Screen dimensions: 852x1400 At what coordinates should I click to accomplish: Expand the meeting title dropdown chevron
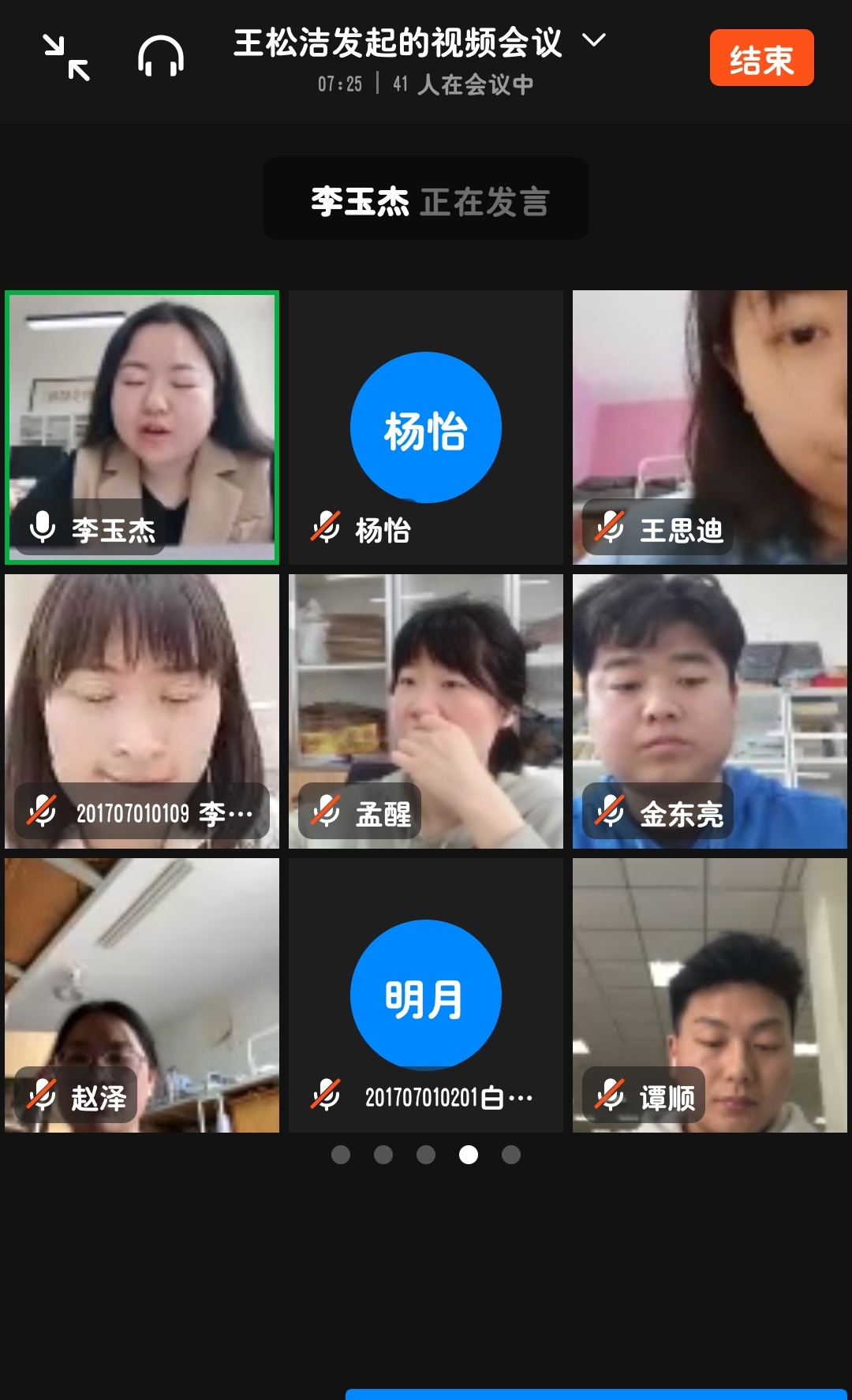[x=593, y=39]
